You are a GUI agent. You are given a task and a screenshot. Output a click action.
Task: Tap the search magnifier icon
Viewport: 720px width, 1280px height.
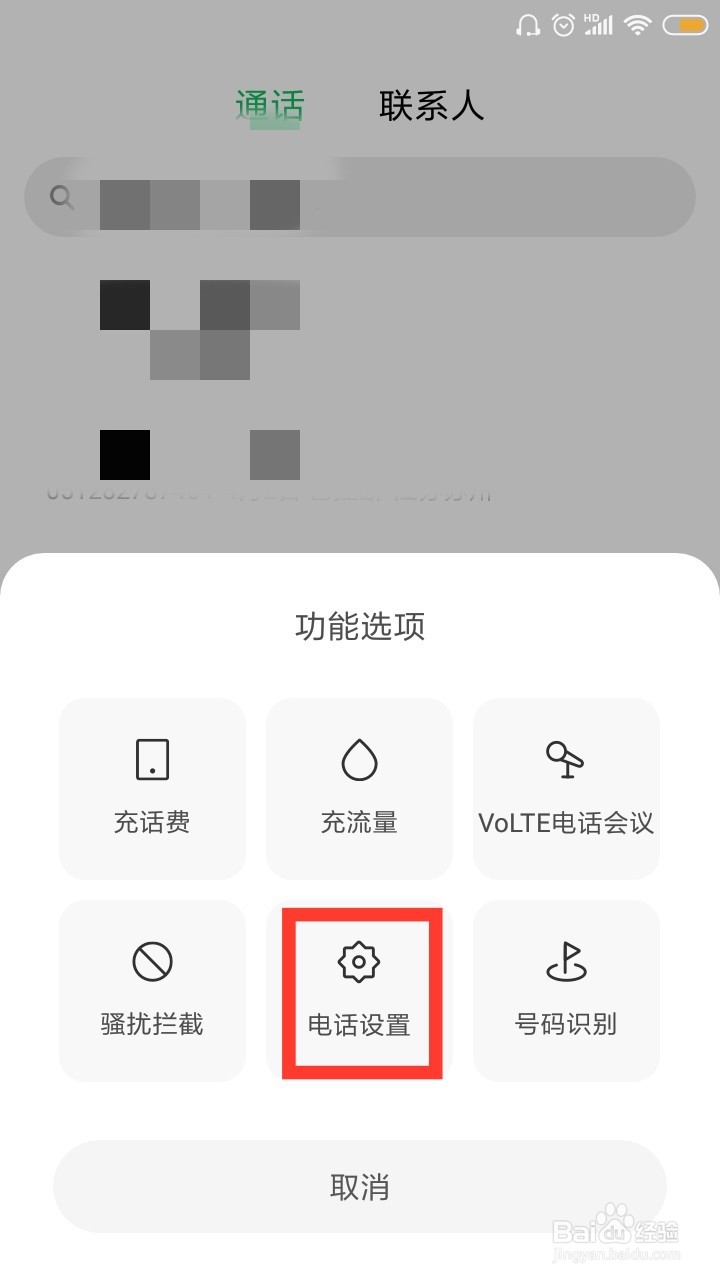point(61,197)
